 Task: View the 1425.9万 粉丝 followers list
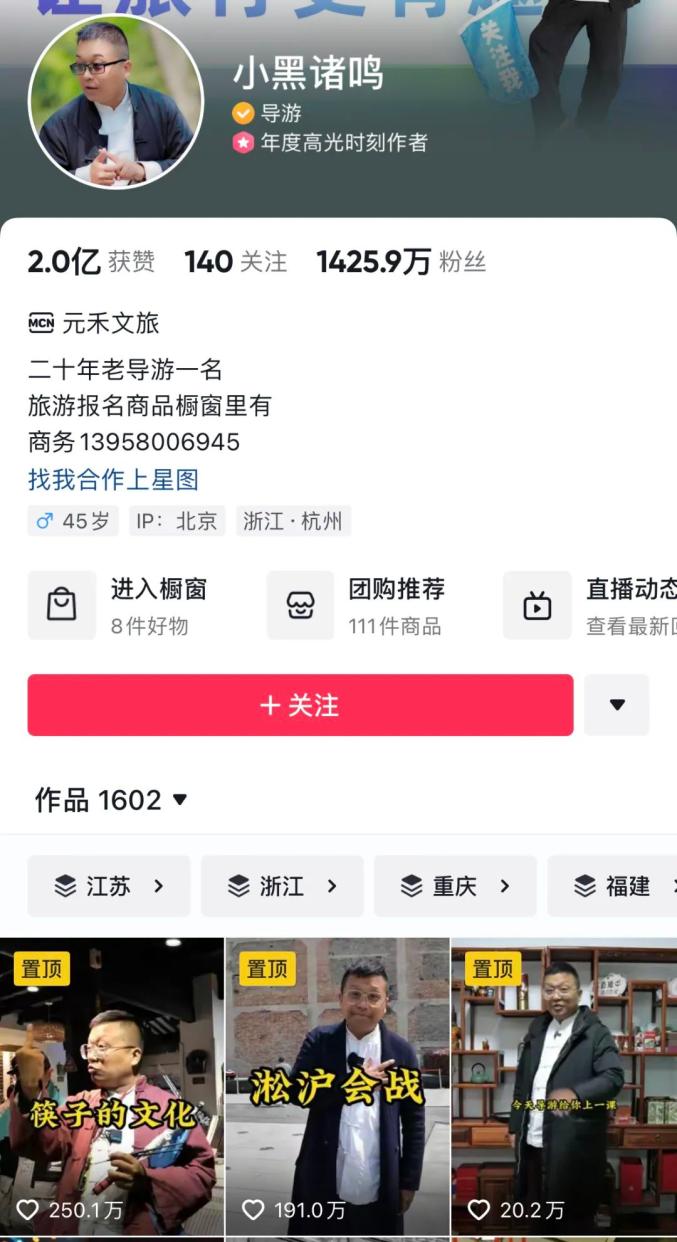click(x=401, y=262)
